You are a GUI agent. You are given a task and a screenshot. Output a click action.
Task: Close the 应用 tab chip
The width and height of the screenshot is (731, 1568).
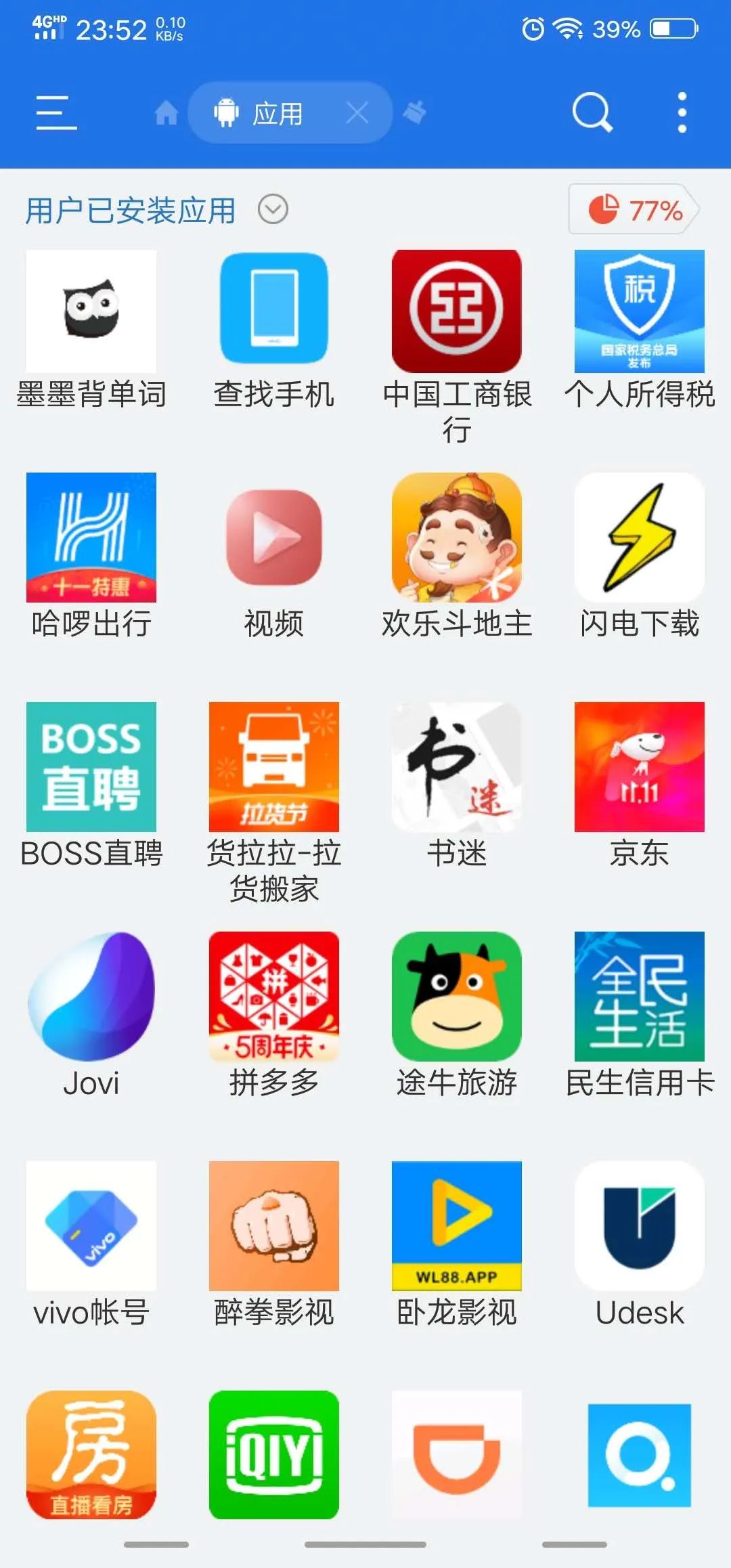pos(357,113)
